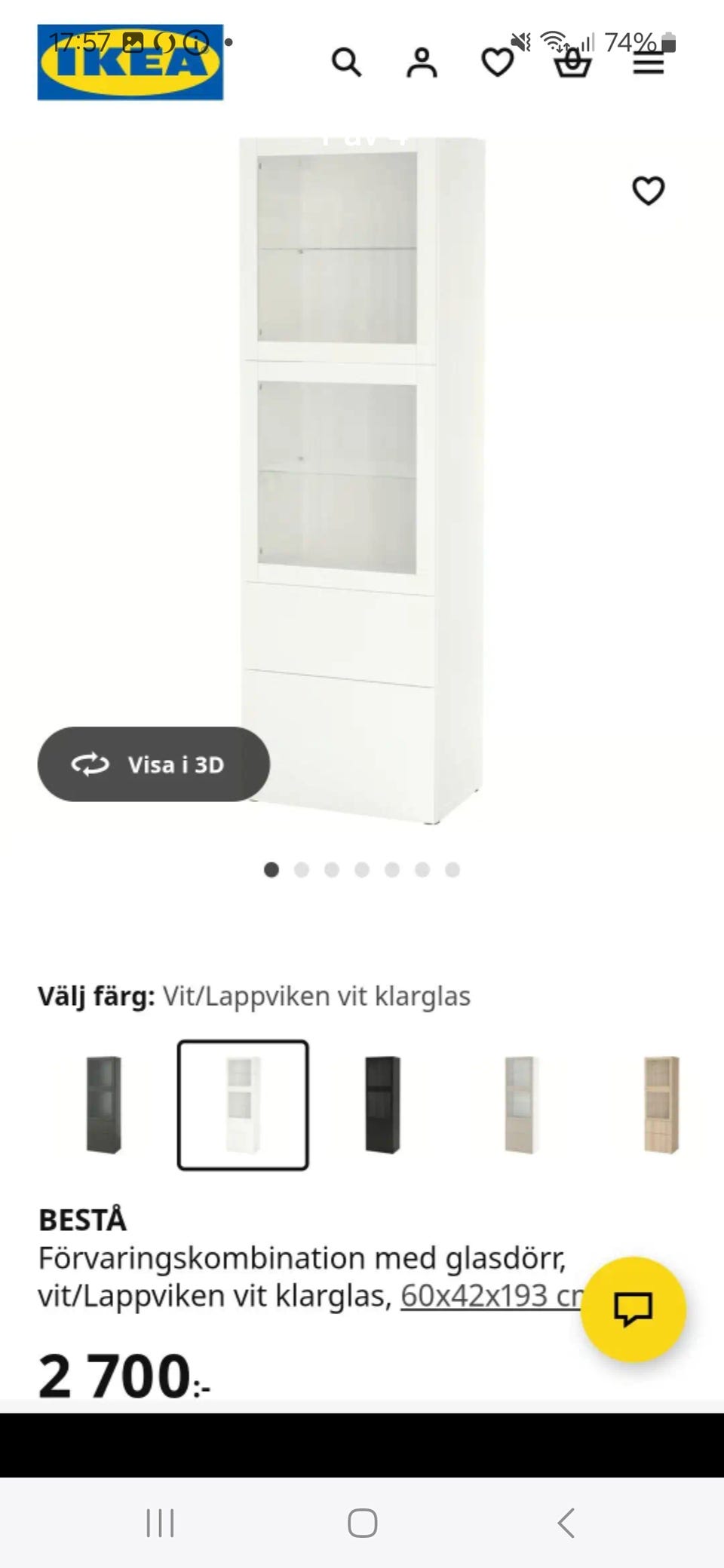Screen dimensions: 724x1568
Task: Open your account profile
Action: tap(422, 63)
